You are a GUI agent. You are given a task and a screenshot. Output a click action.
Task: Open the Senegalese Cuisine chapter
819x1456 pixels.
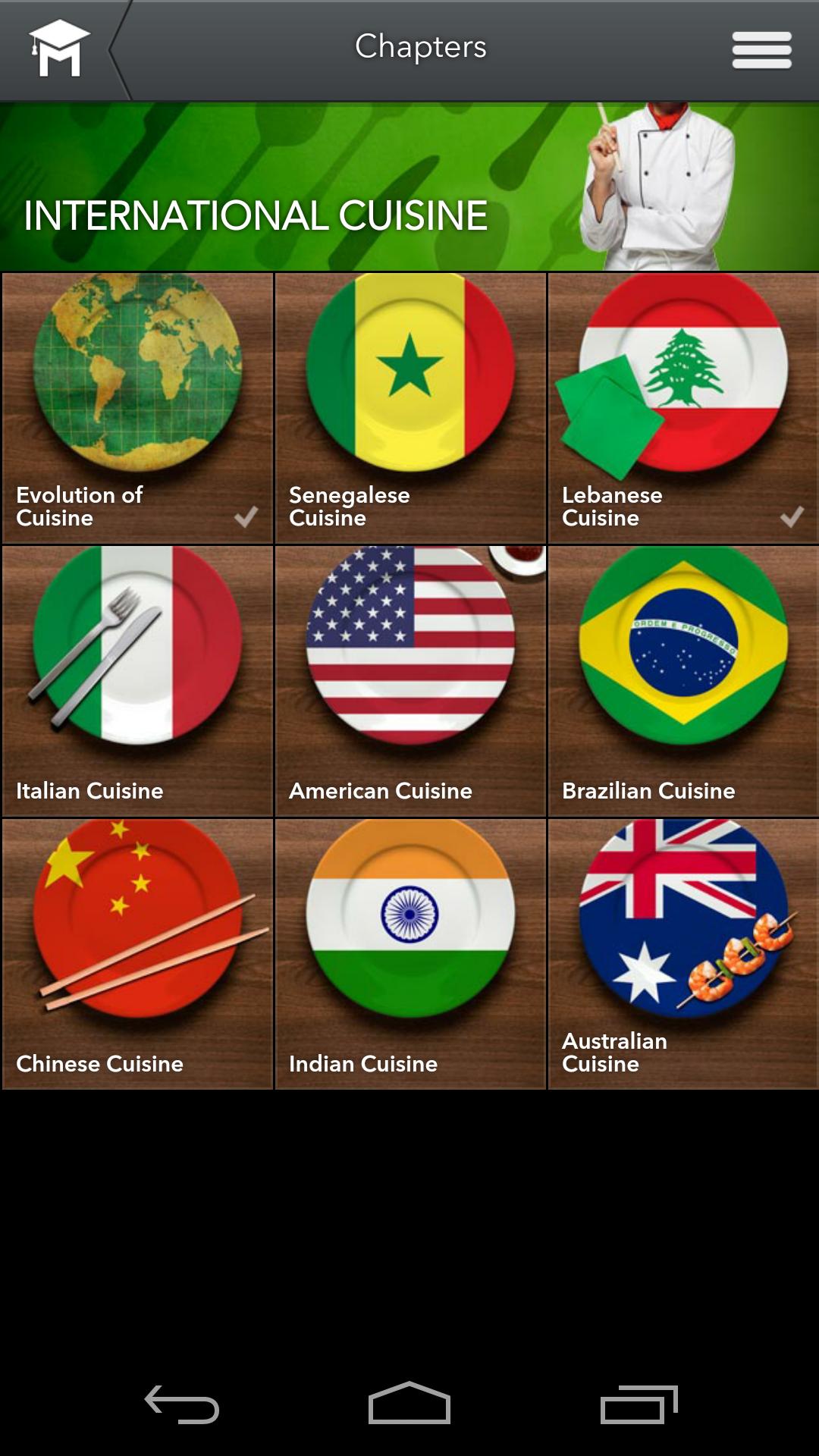(x=410, y=408)
